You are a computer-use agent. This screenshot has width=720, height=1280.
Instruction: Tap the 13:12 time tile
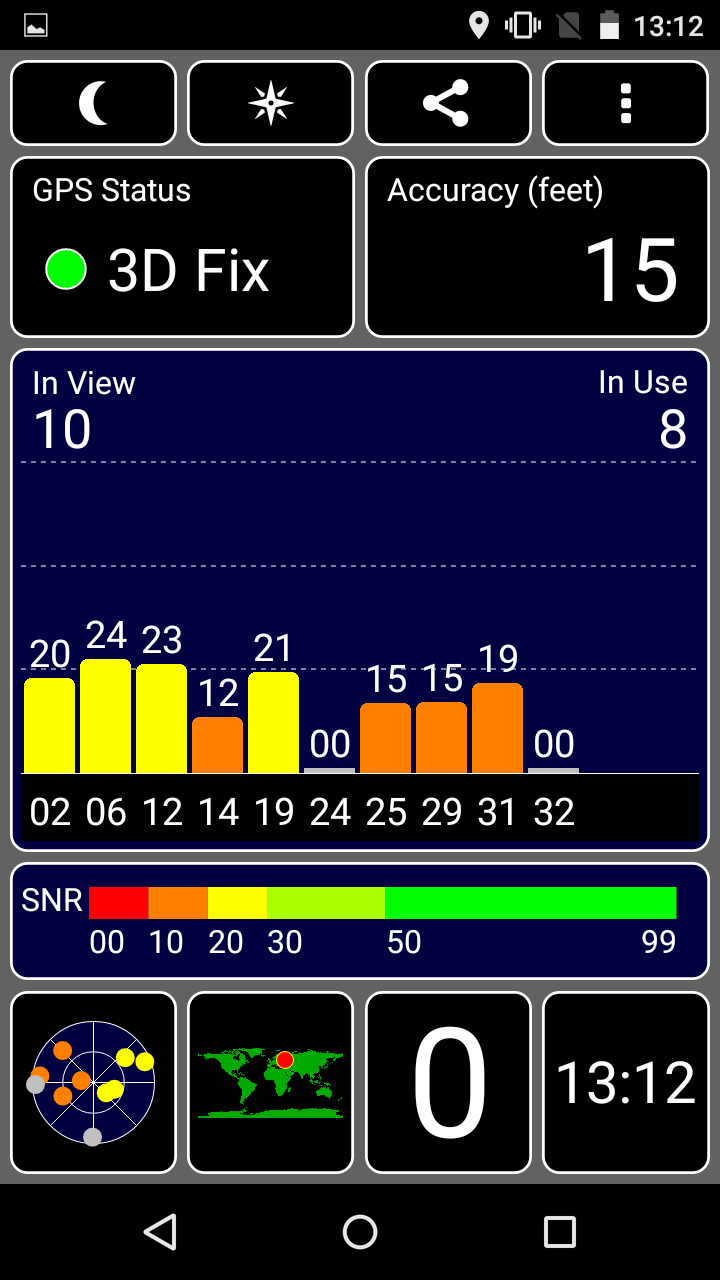(x=626, y=1082)
